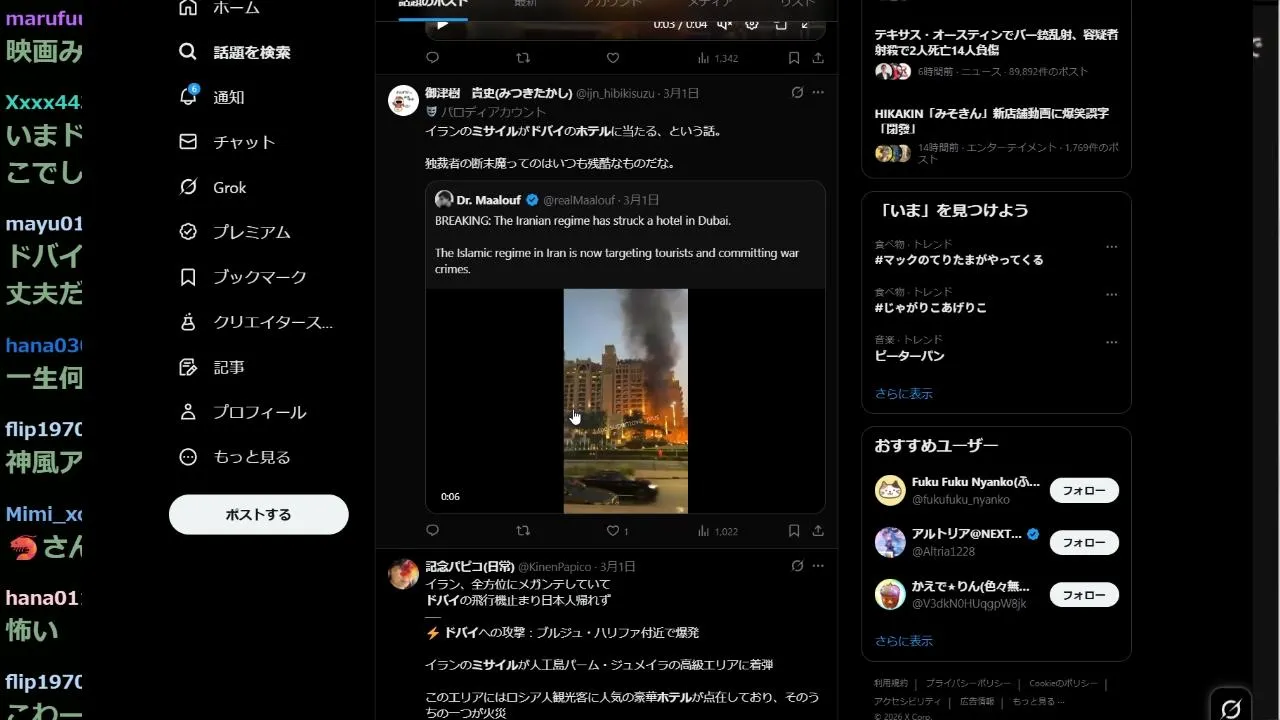Viewport: 1280px width, 720px height.
Task: Open the 通知 notifications bell
Action: coord(228,97)
